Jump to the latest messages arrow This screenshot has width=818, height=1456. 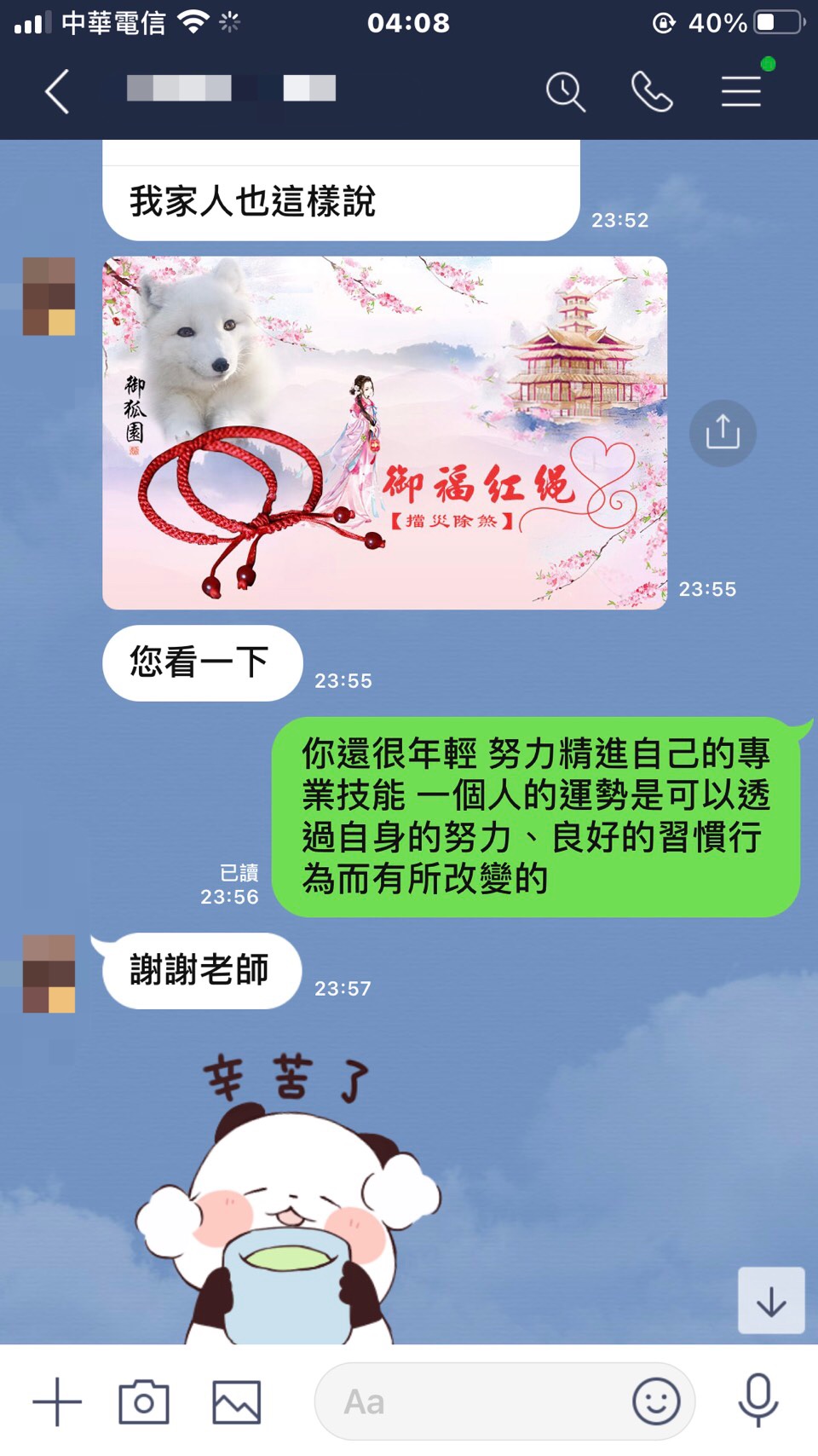point(770,1300)
